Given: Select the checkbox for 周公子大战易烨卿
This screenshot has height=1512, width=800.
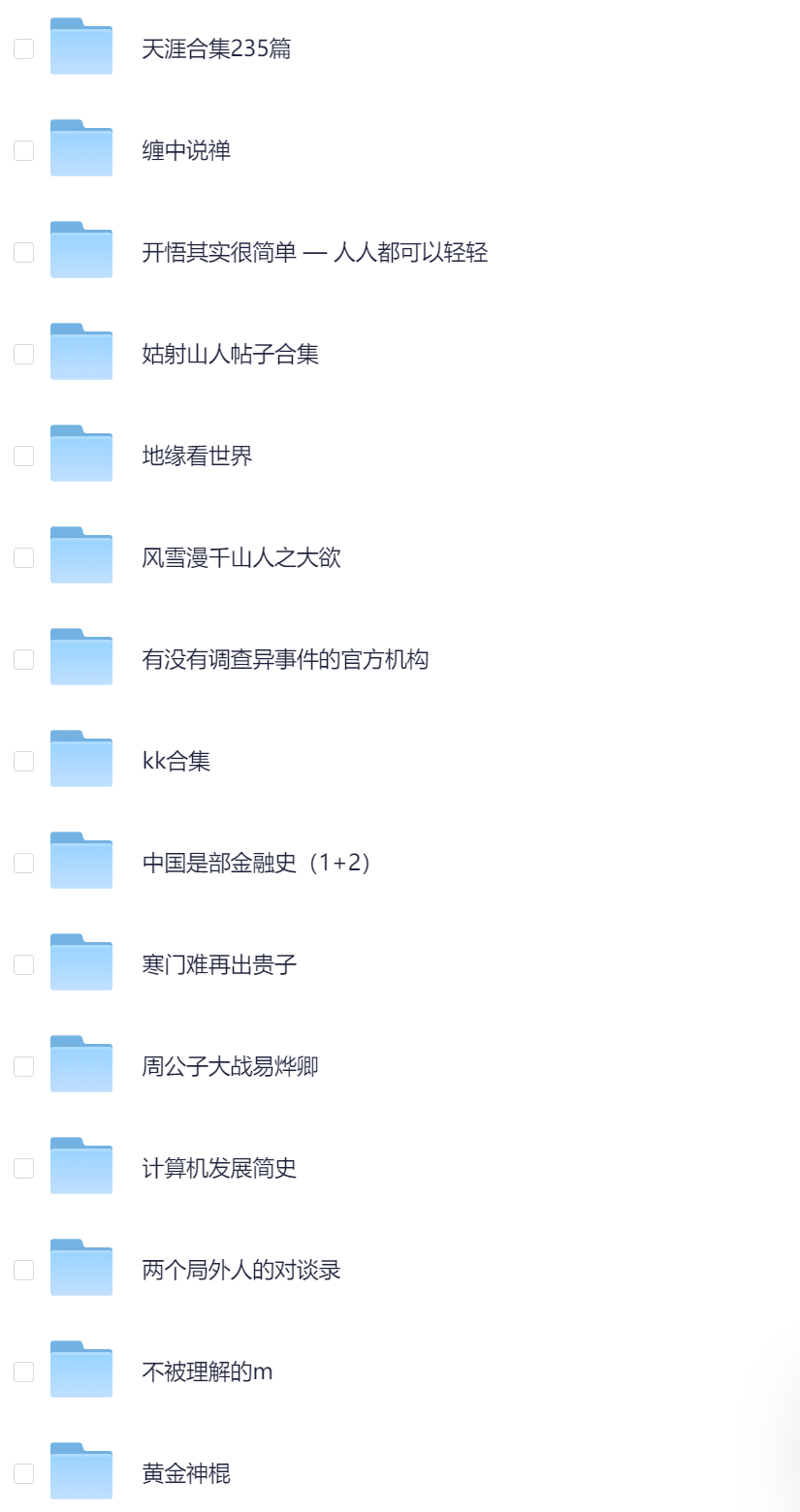Looking at the screenshot, I should [x=24, y=1067].
